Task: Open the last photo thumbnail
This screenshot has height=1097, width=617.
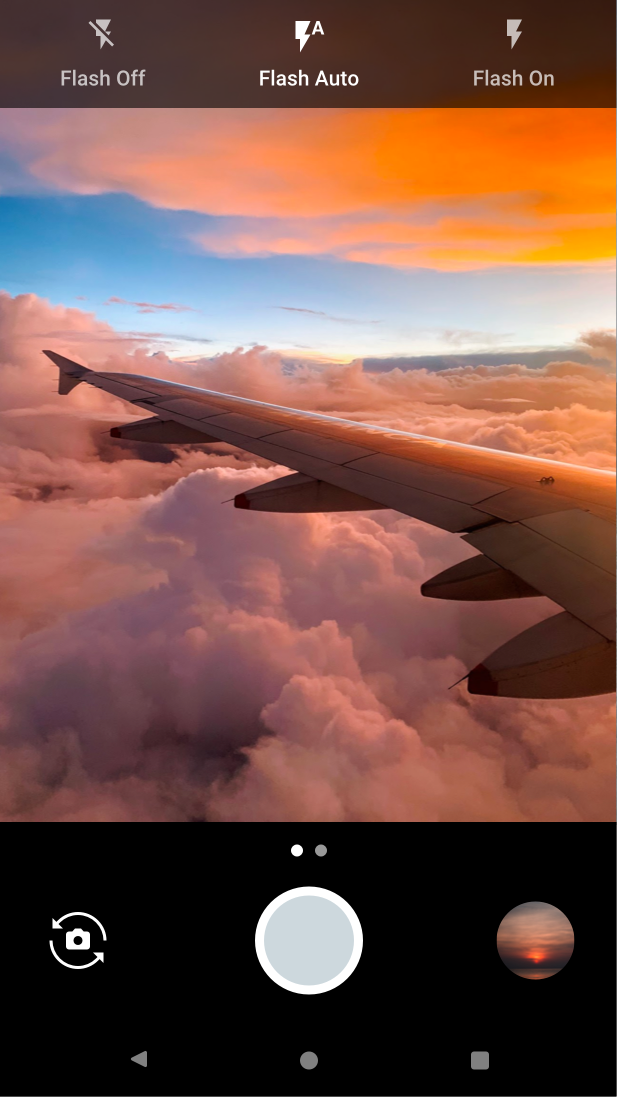Action: (x=535, y=940)
